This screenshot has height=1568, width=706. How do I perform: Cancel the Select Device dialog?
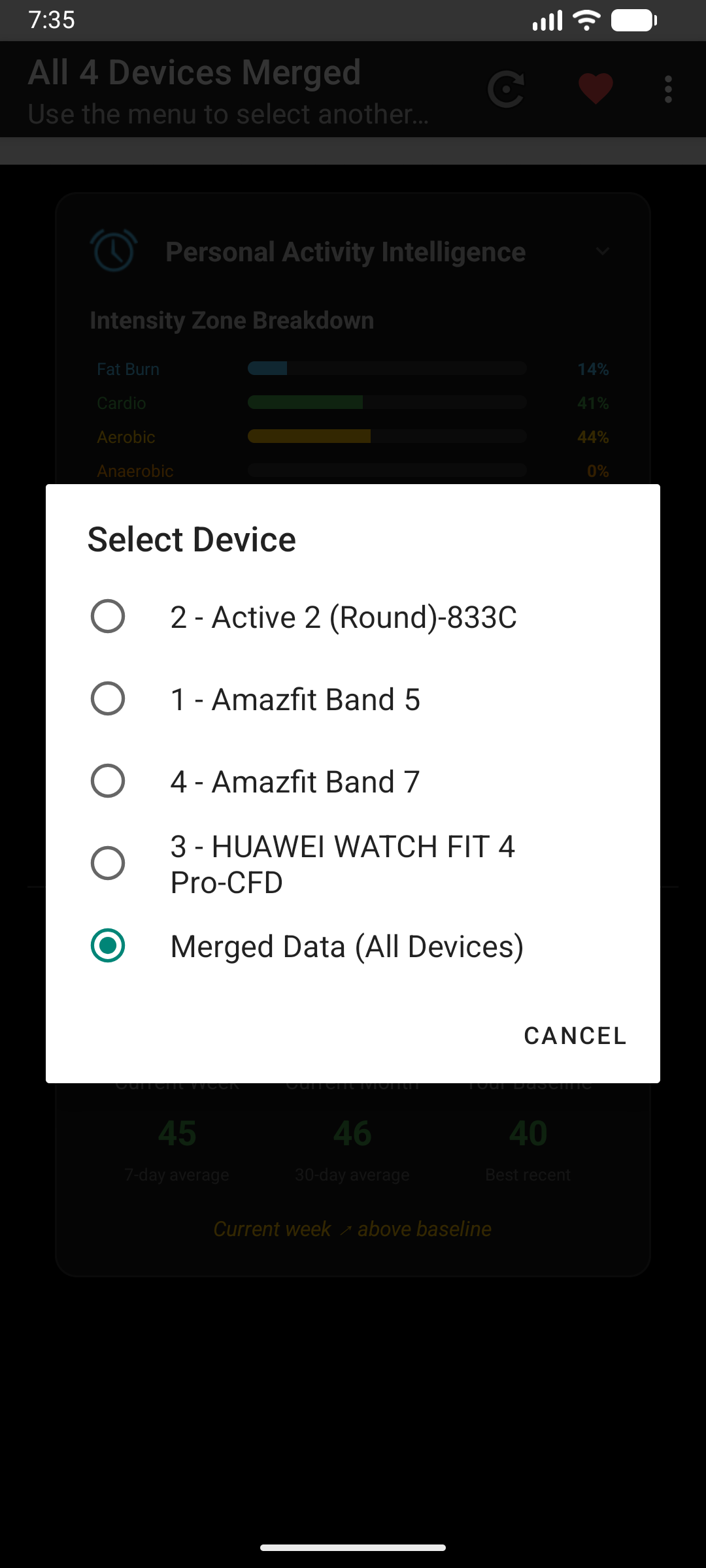[x=575, y=1036]
